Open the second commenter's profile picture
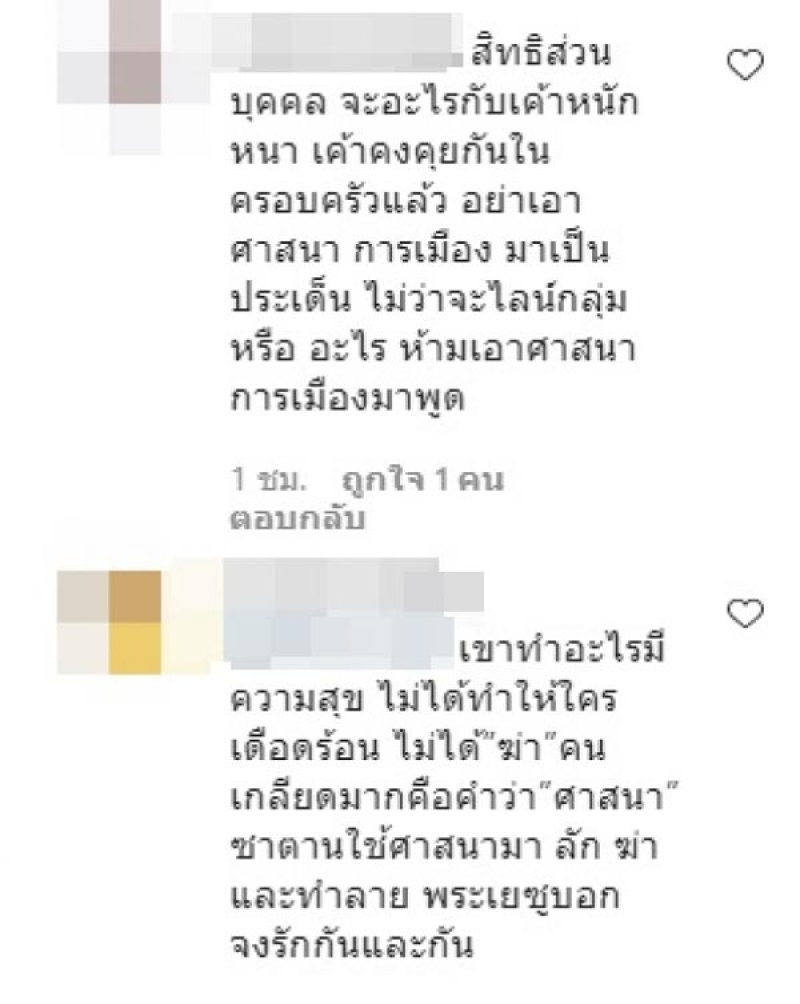This screenshot has height=1004, width=800. pos(110,622)
